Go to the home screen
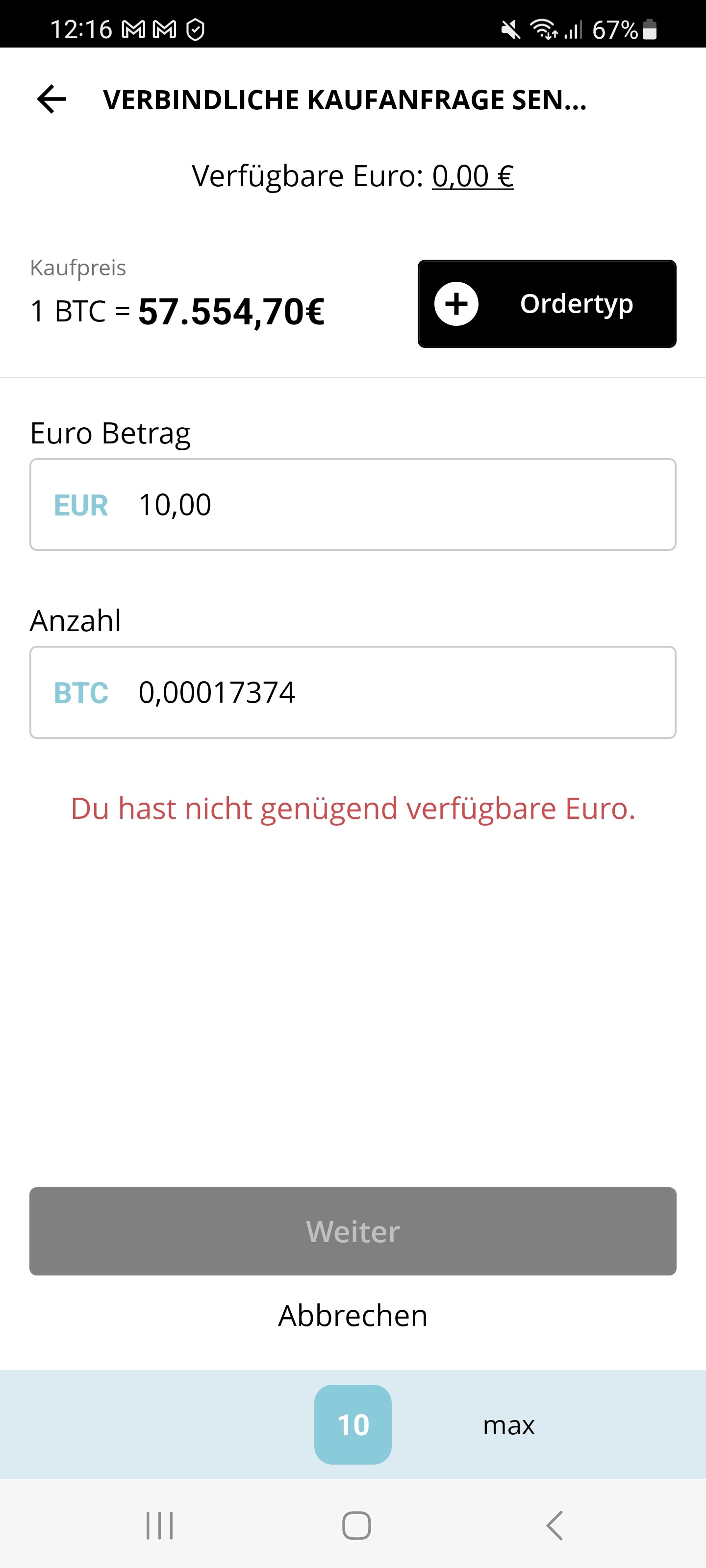This screenshot has height=1568, width=706. [356, 1525]
